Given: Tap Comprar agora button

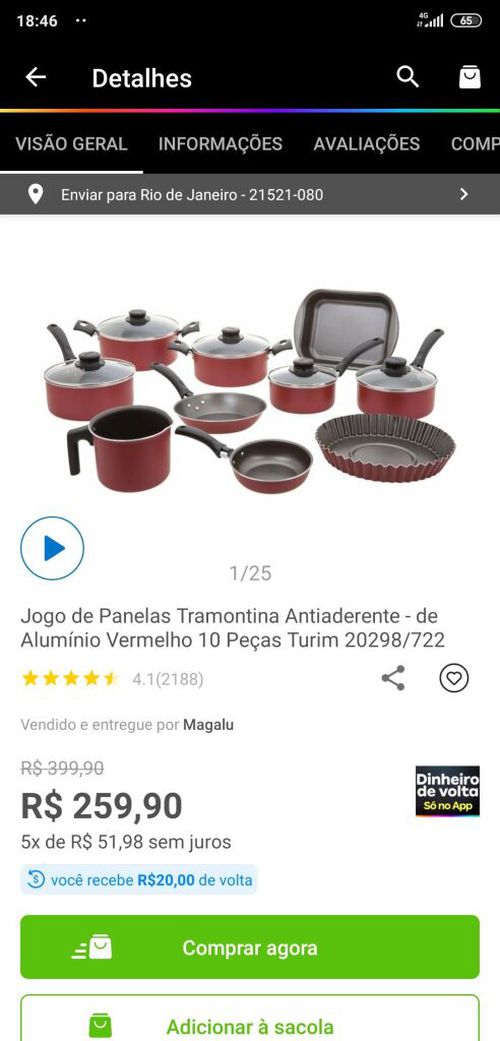Looking at the screenshot, I should coord(250,947).
